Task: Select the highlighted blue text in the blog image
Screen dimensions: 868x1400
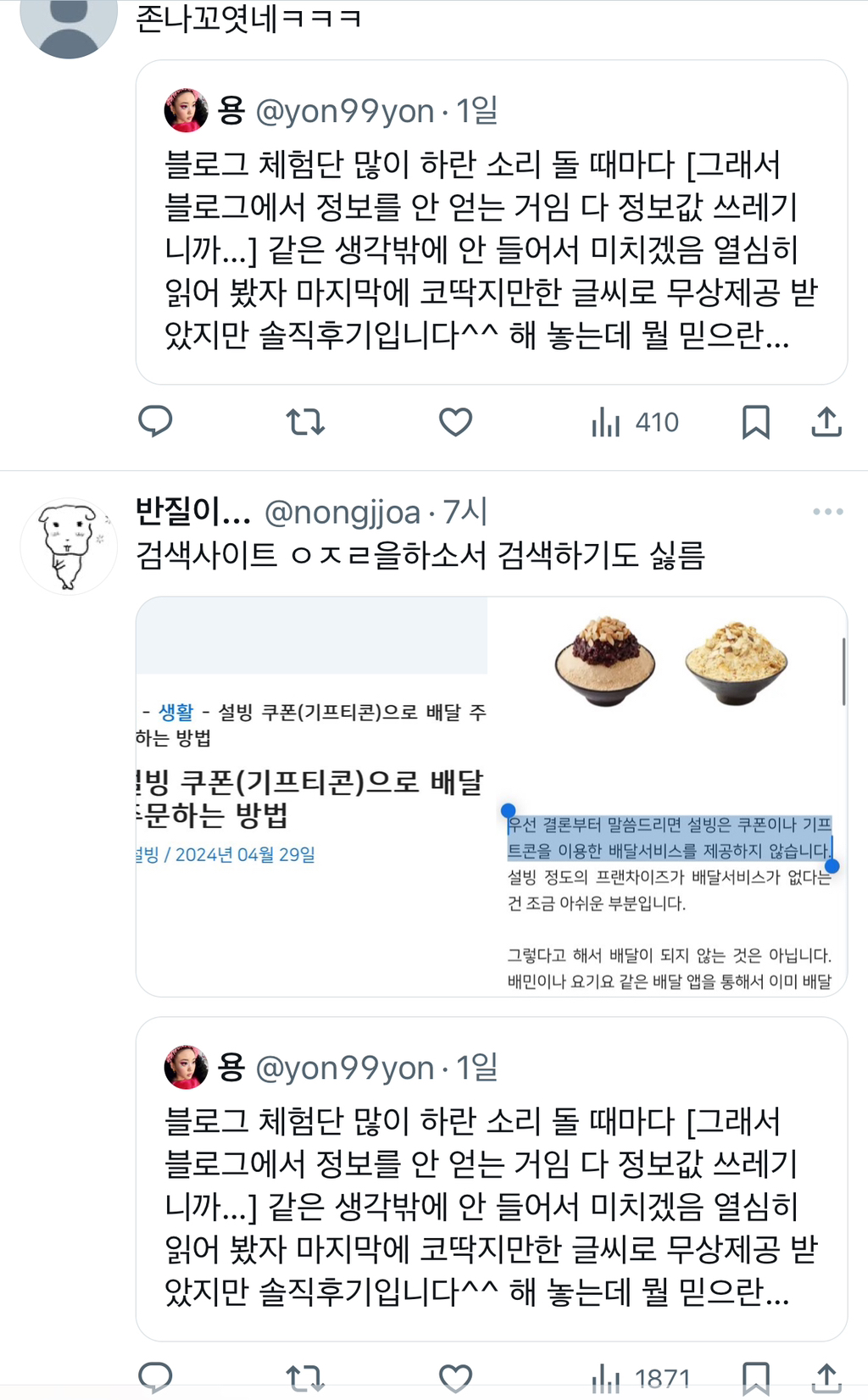Action: click(x=670, y=835)
